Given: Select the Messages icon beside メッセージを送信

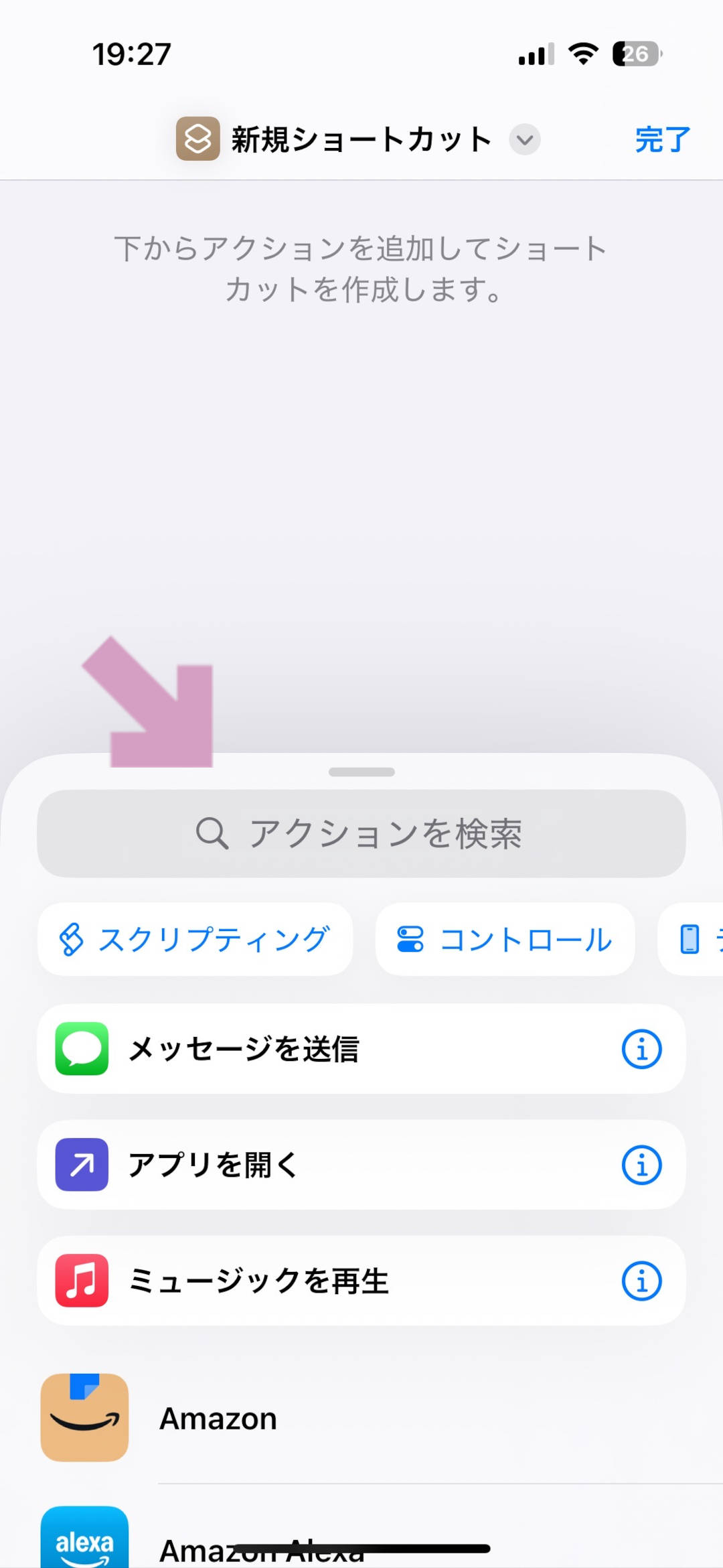Looking at the screenshot, I should click(82, 1049).
